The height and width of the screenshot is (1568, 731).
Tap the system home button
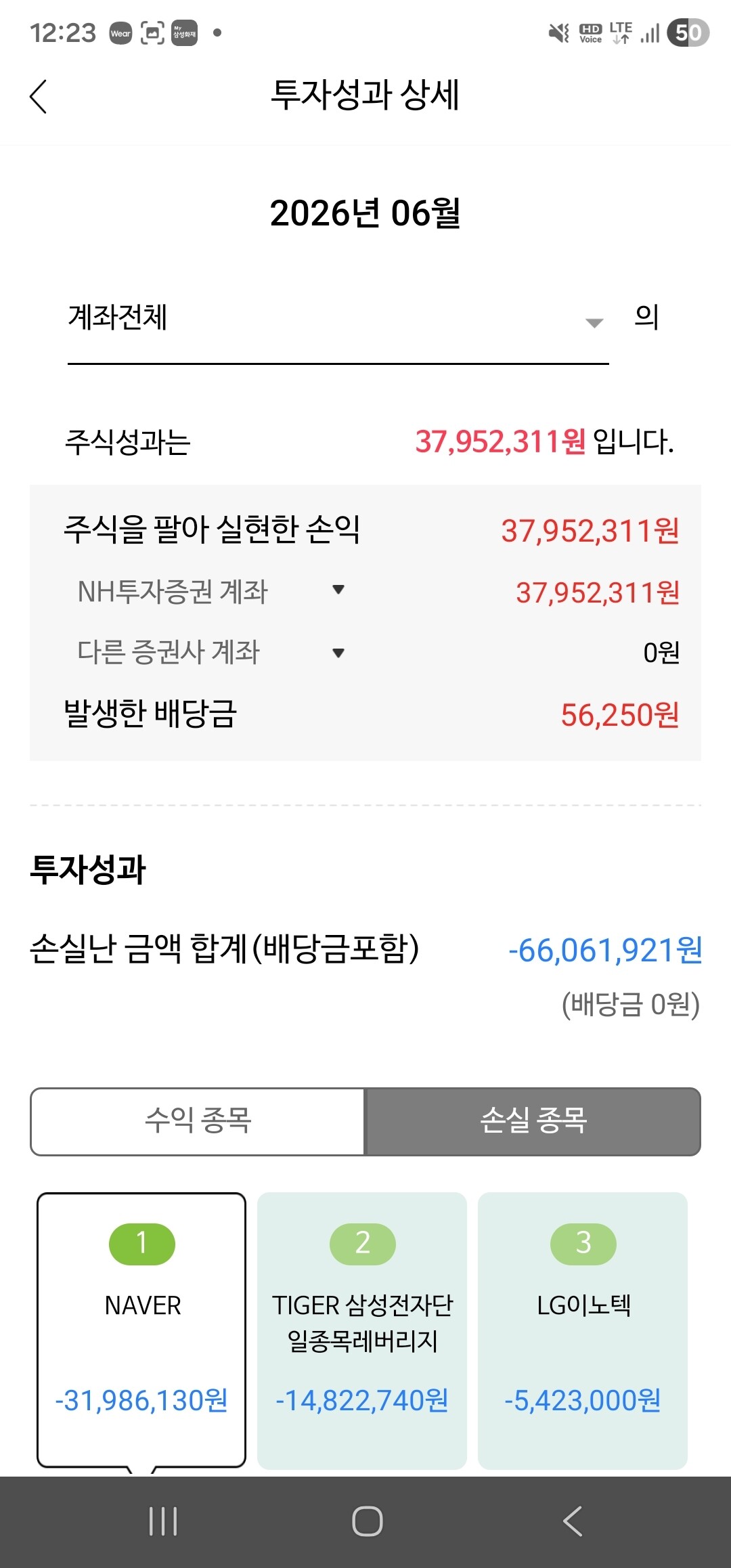(x=367, y=1521)
